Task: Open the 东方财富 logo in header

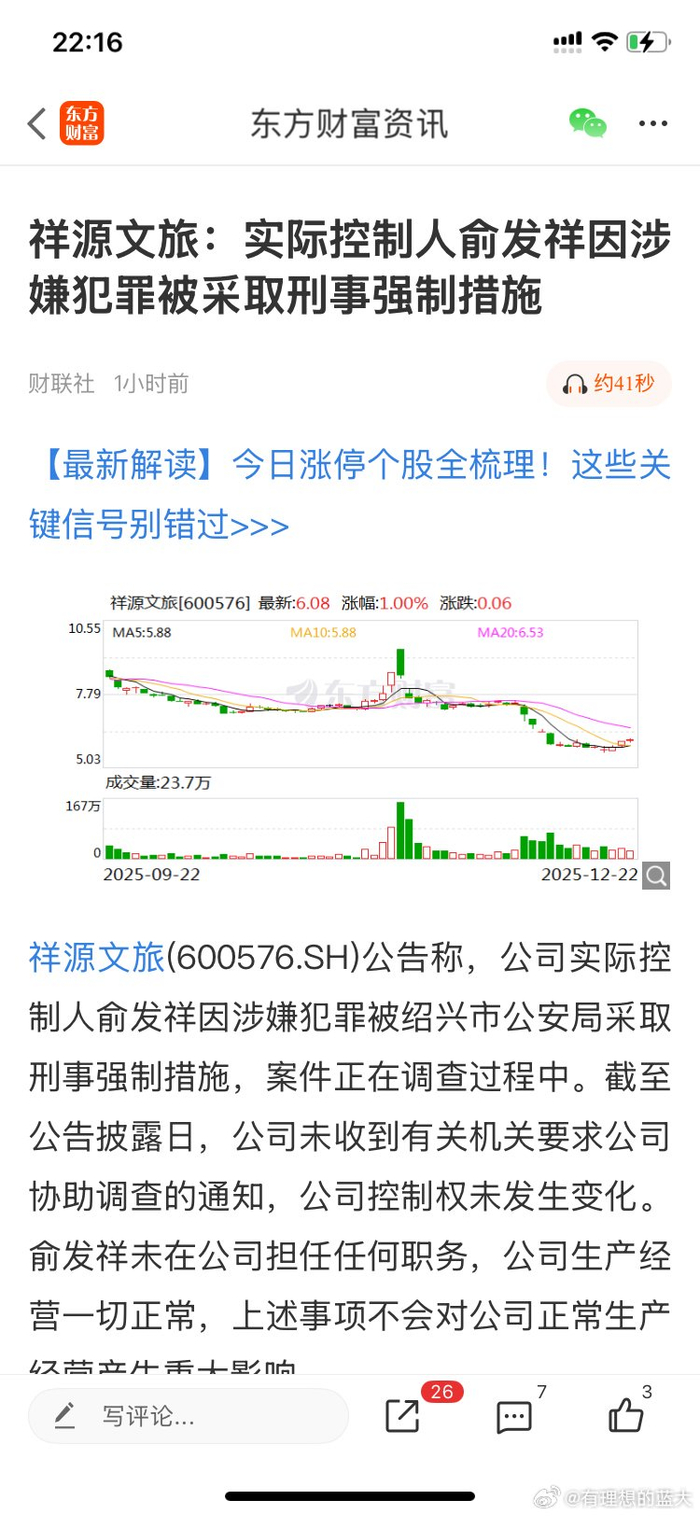Action: click(x=81, y=124)
